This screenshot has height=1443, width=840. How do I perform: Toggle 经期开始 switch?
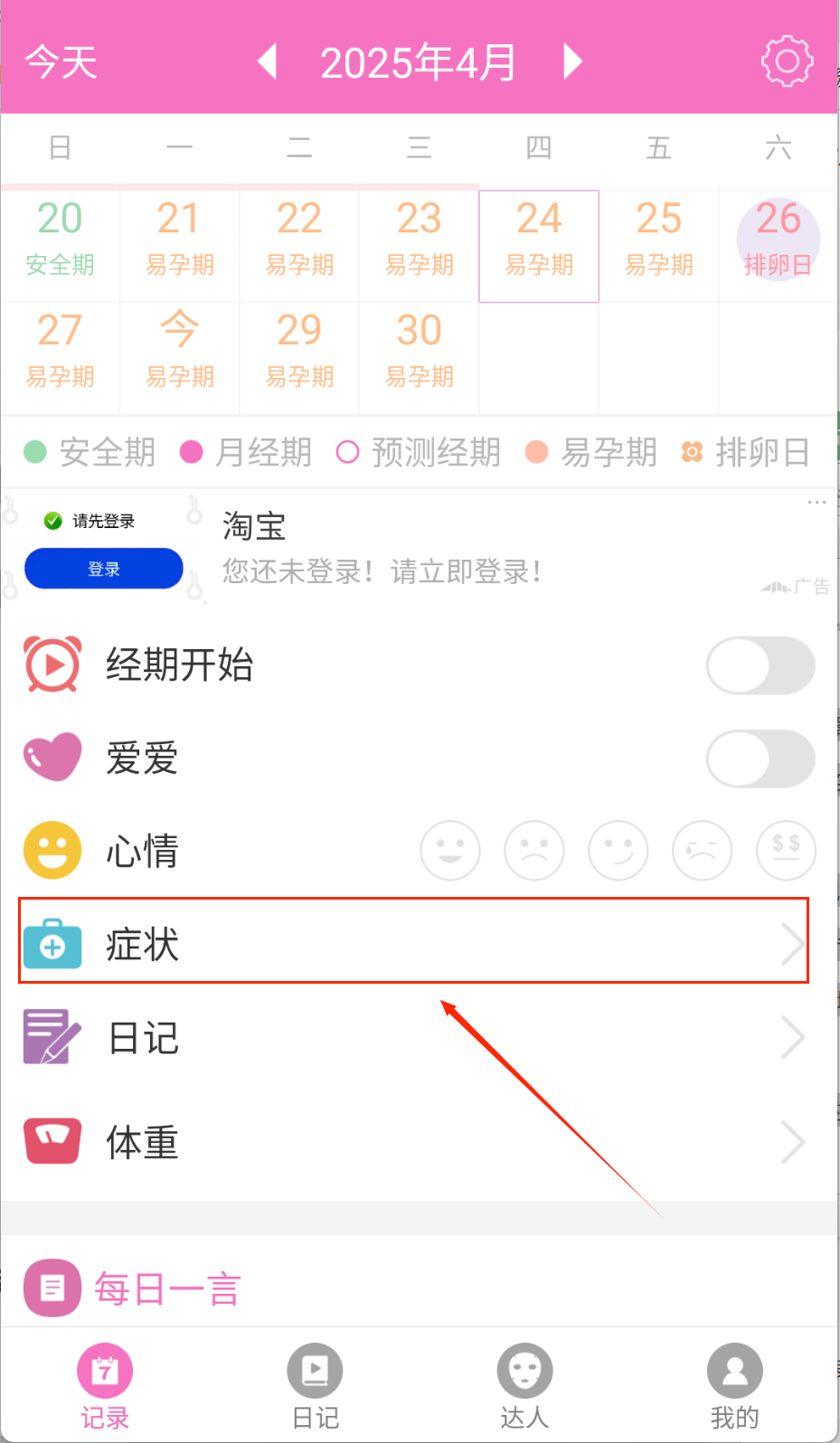(x=760, y=665)
